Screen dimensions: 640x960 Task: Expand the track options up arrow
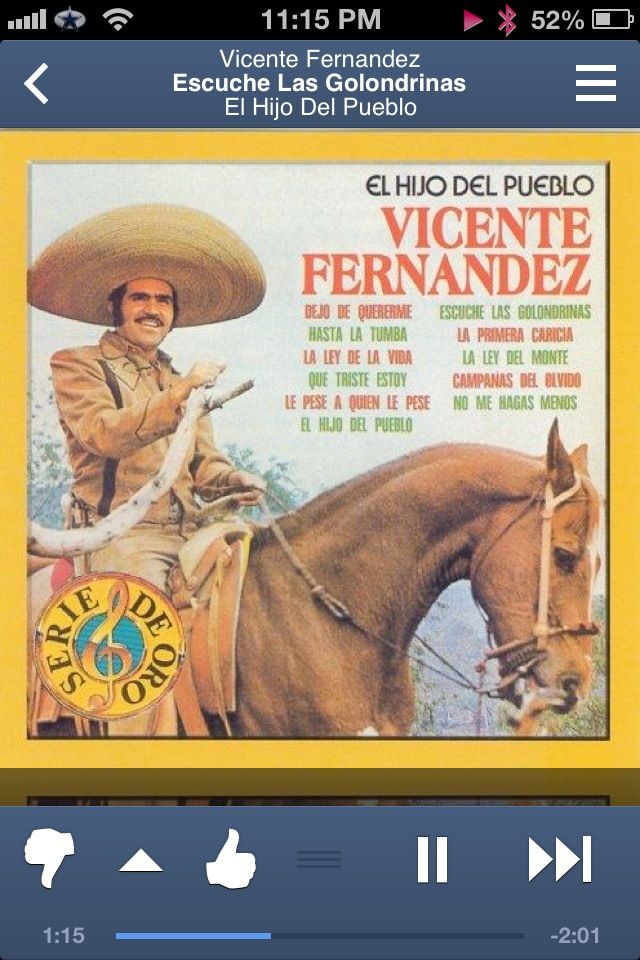(141, 859)
